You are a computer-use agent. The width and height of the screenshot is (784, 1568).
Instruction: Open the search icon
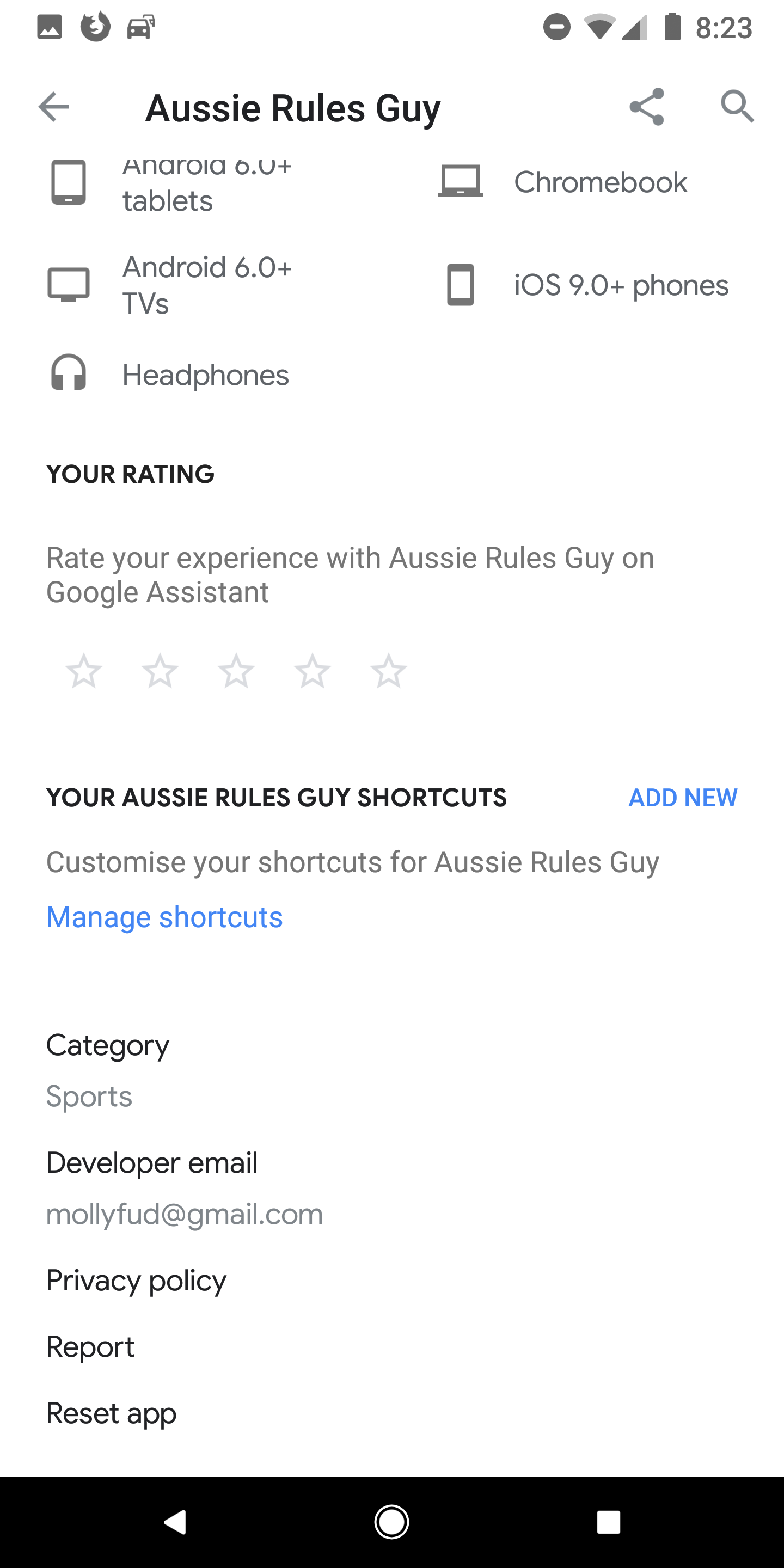[x=737, y=107]
